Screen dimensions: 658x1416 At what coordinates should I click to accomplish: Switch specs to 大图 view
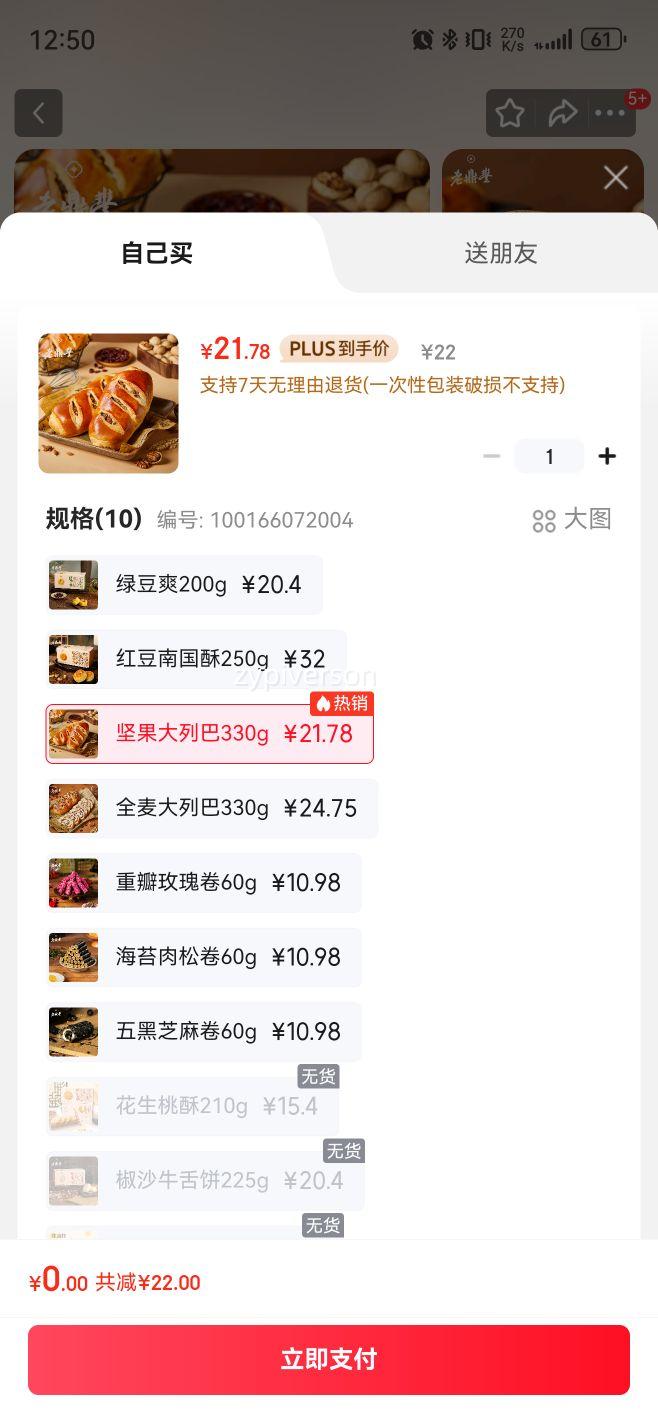pyautogui.click(x=571, y=519)
